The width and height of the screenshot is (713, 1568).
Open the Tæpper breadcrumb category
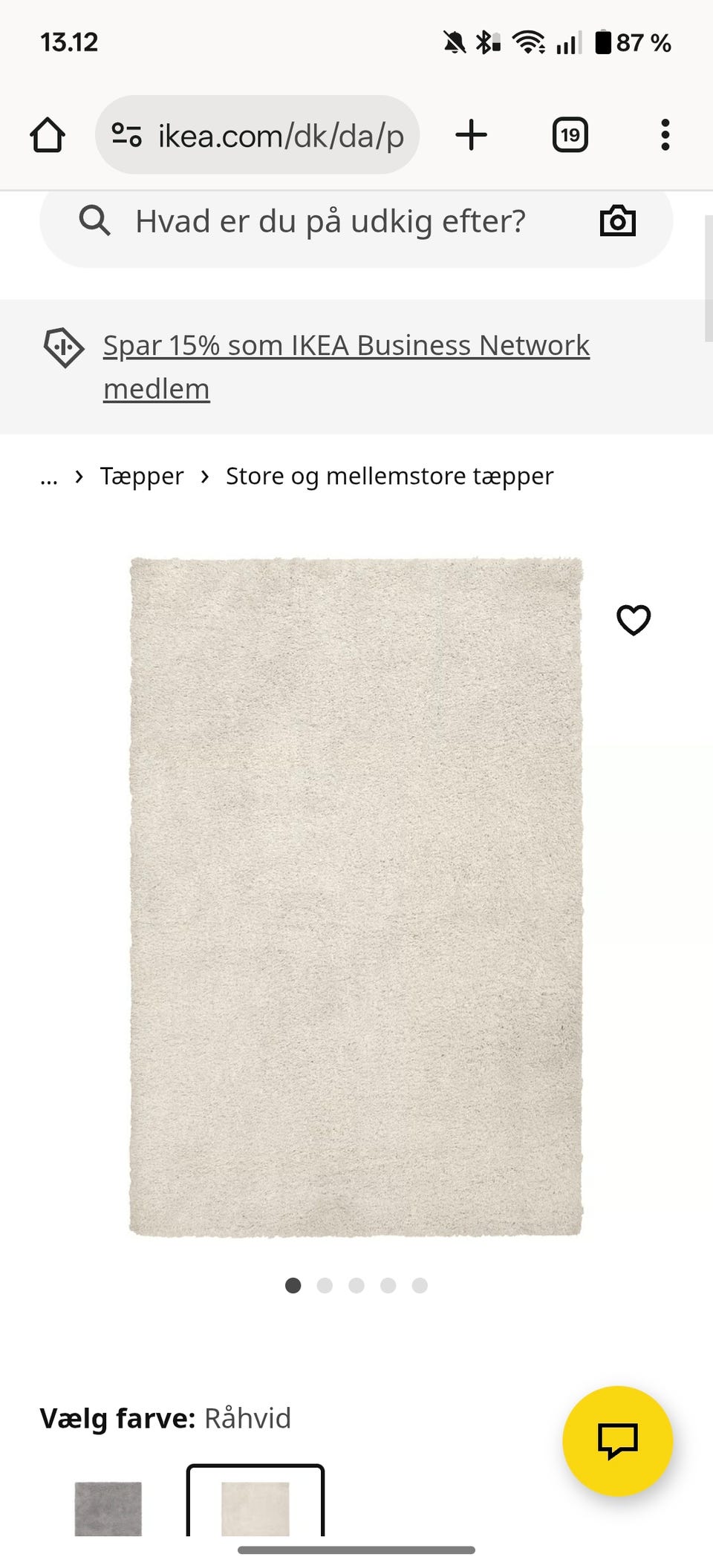click(x=141, y=476)
